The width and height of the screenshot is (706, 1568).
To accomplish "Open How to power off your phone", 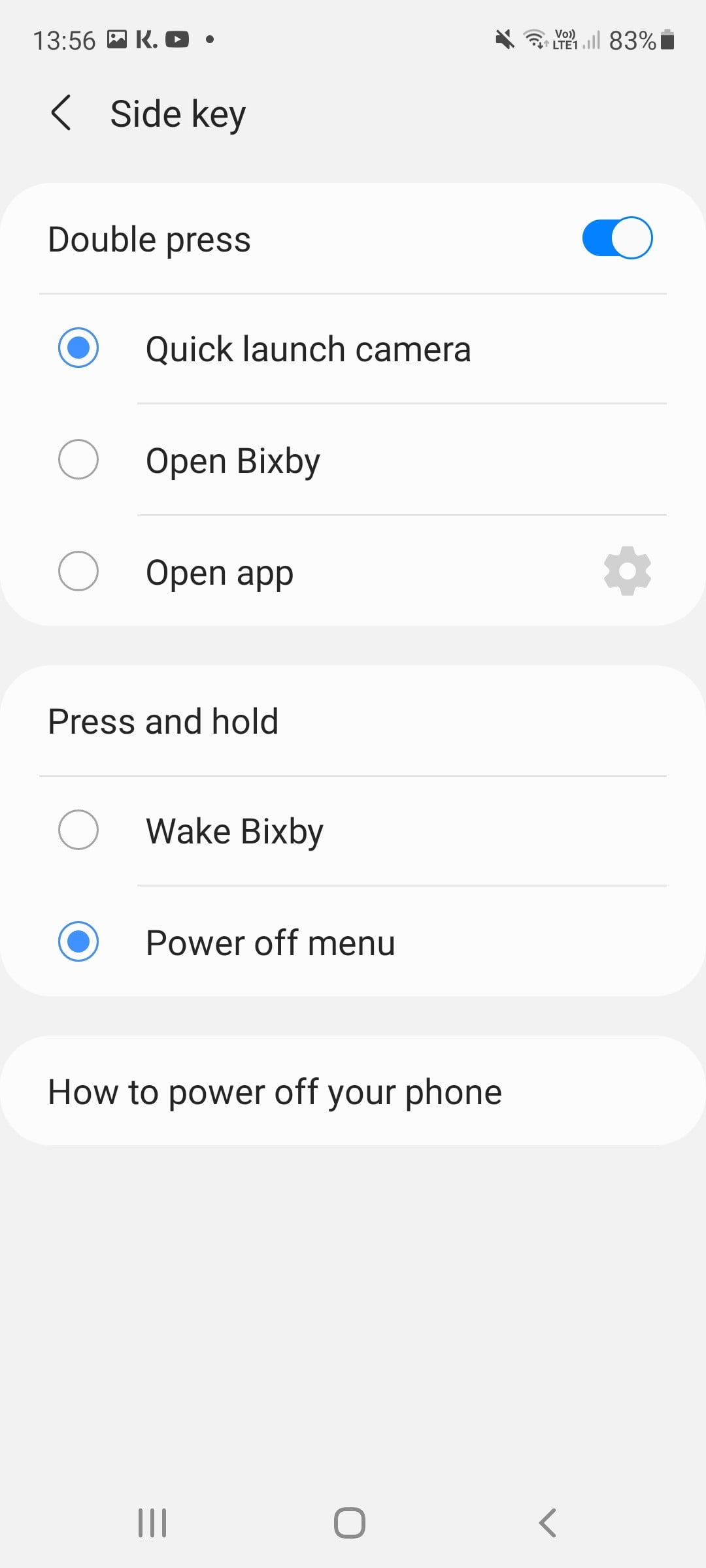I will click(275, 1090).
